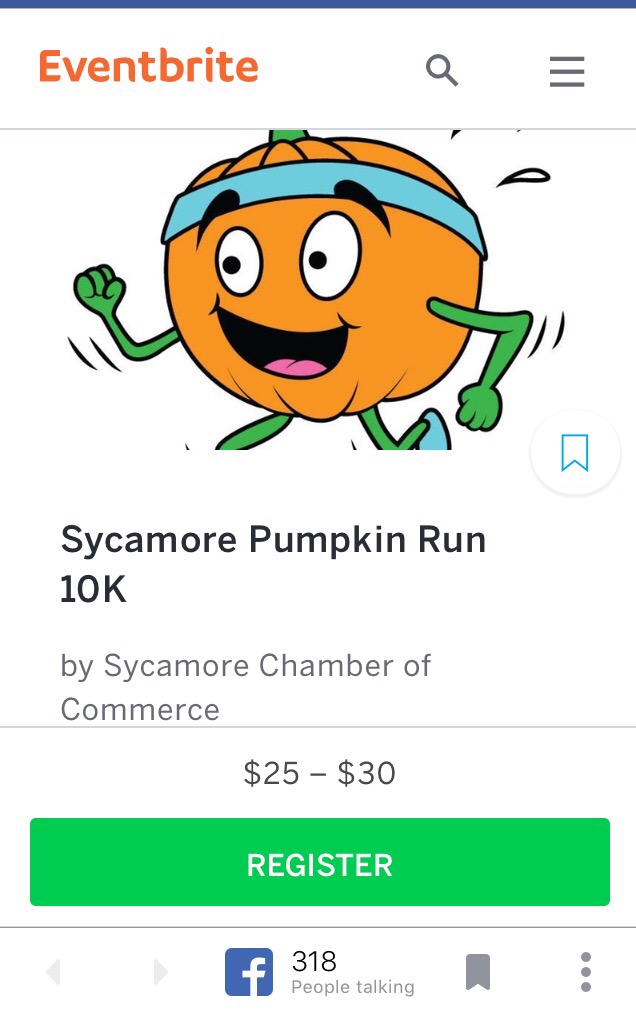Open Facebook people talking counter

coord(320,972)
